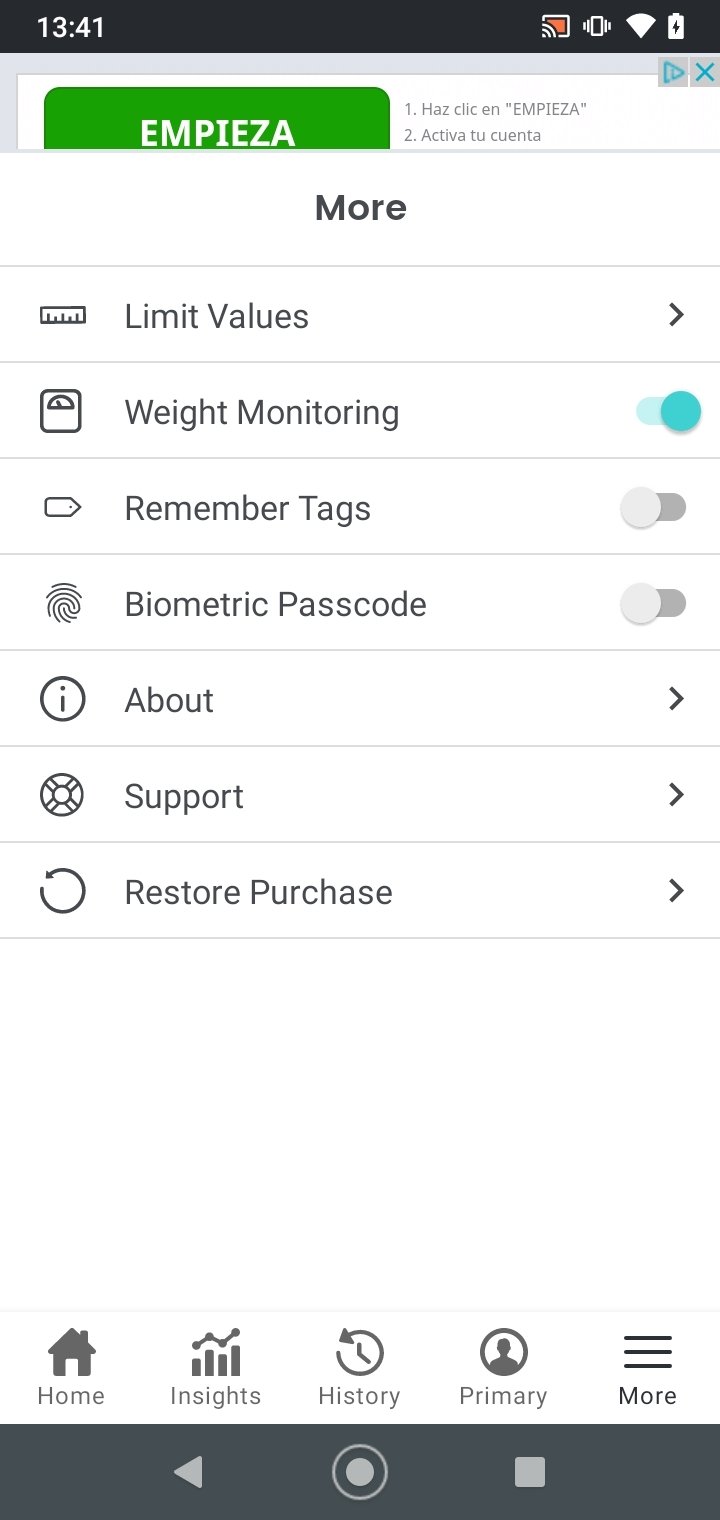This screenshot has height=1520, width=720.
Task: Tap the green EMPIEZA ad button
Action: point(217,120)
